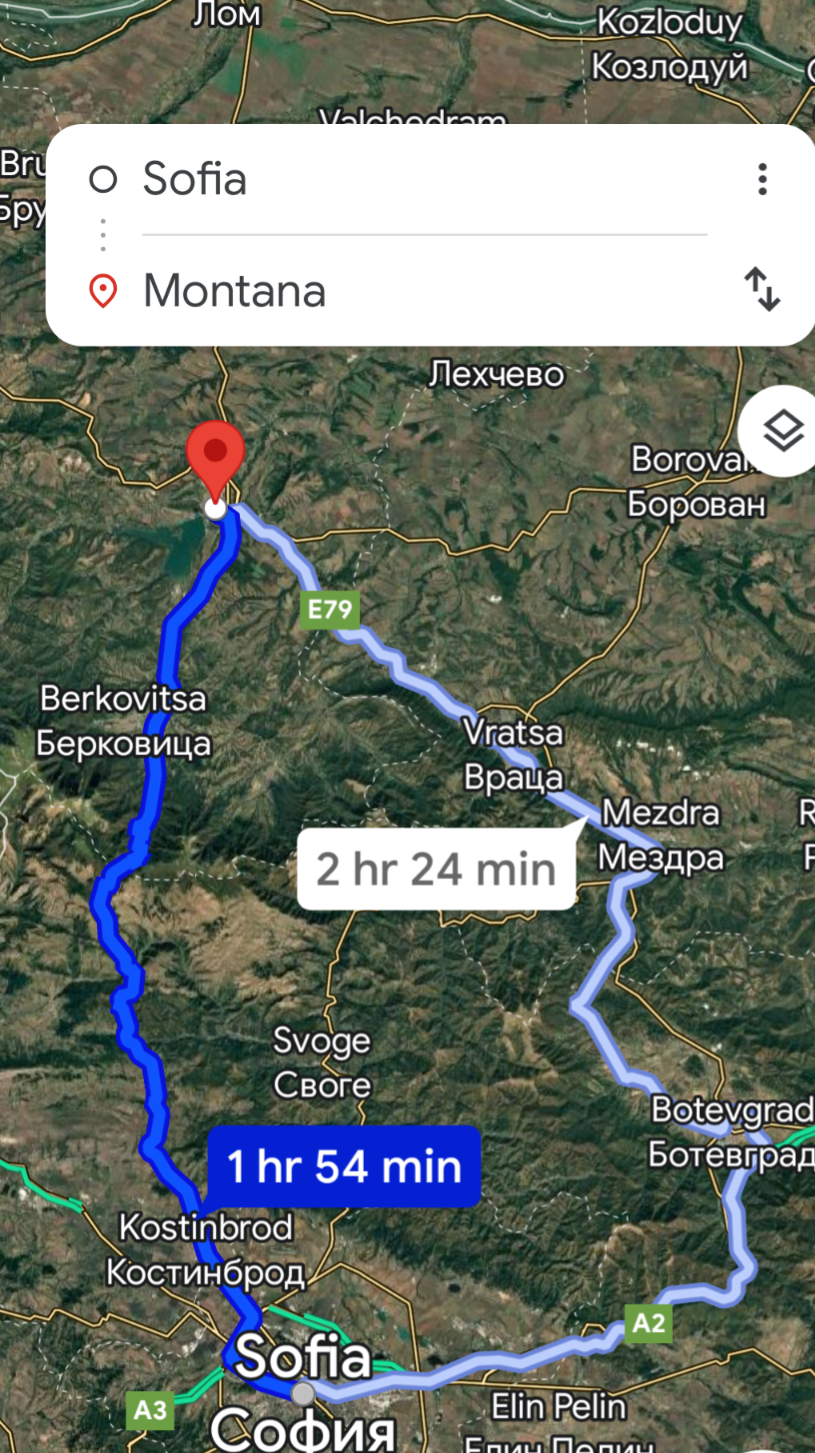Viewport: 815px width, 1453px height.
Task: Edit the Sofia starting point field
Action: click(x=425, y=179)
